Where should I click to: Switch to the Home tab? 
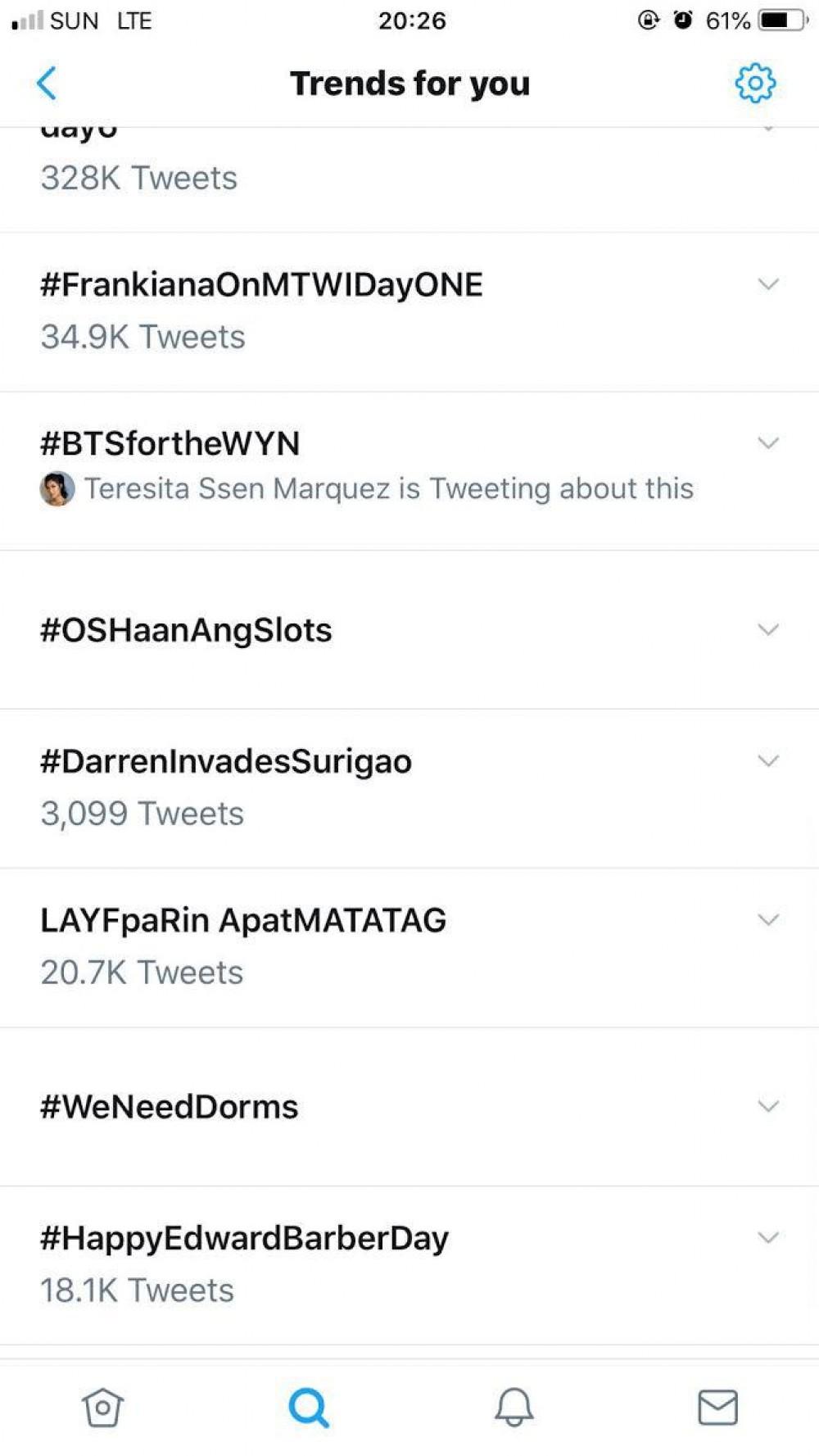(102, 1408)
